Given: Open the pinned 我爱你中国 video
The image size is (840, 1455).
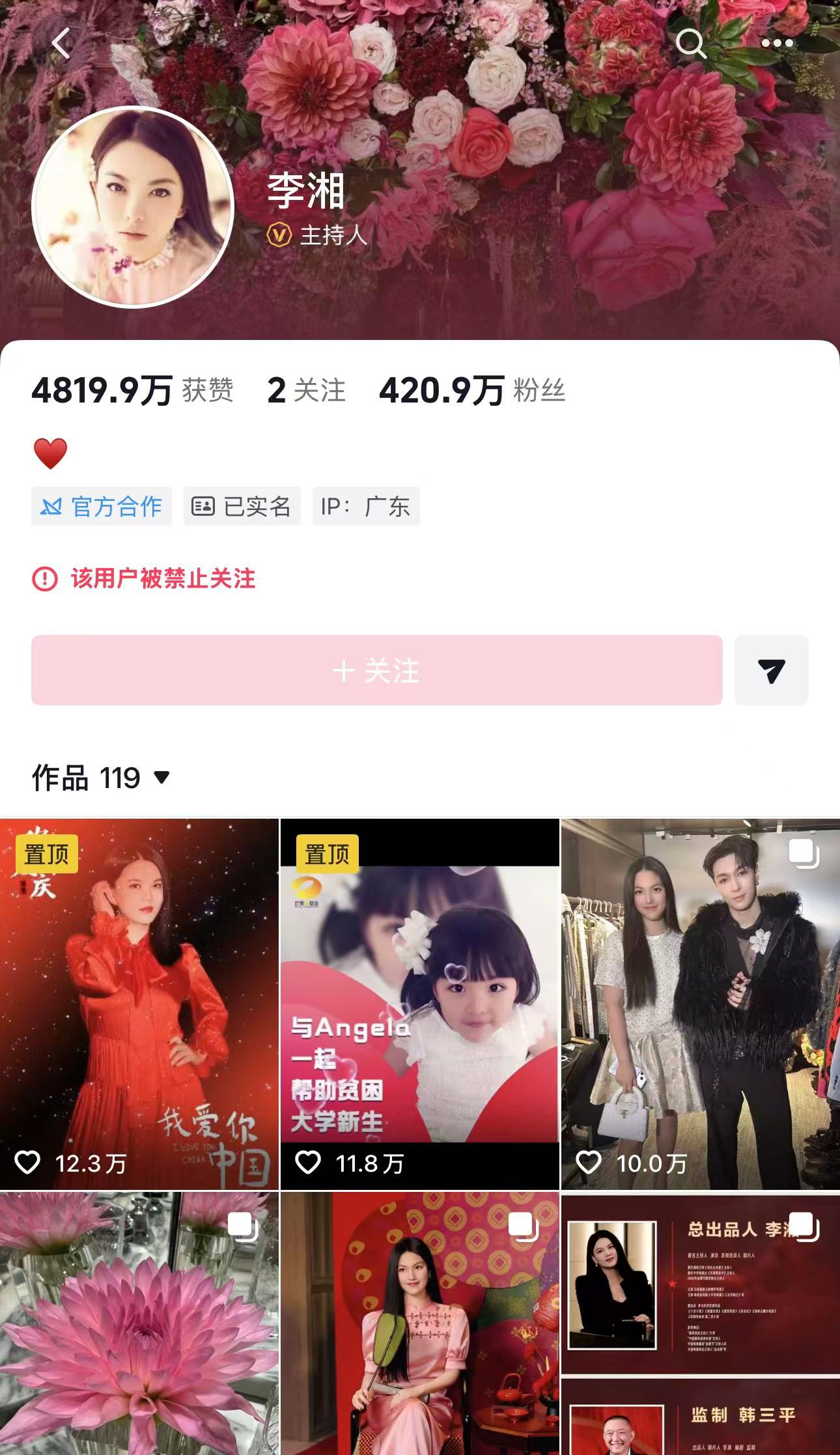Looking at the screenshot, I should (x=139, y=1004).
